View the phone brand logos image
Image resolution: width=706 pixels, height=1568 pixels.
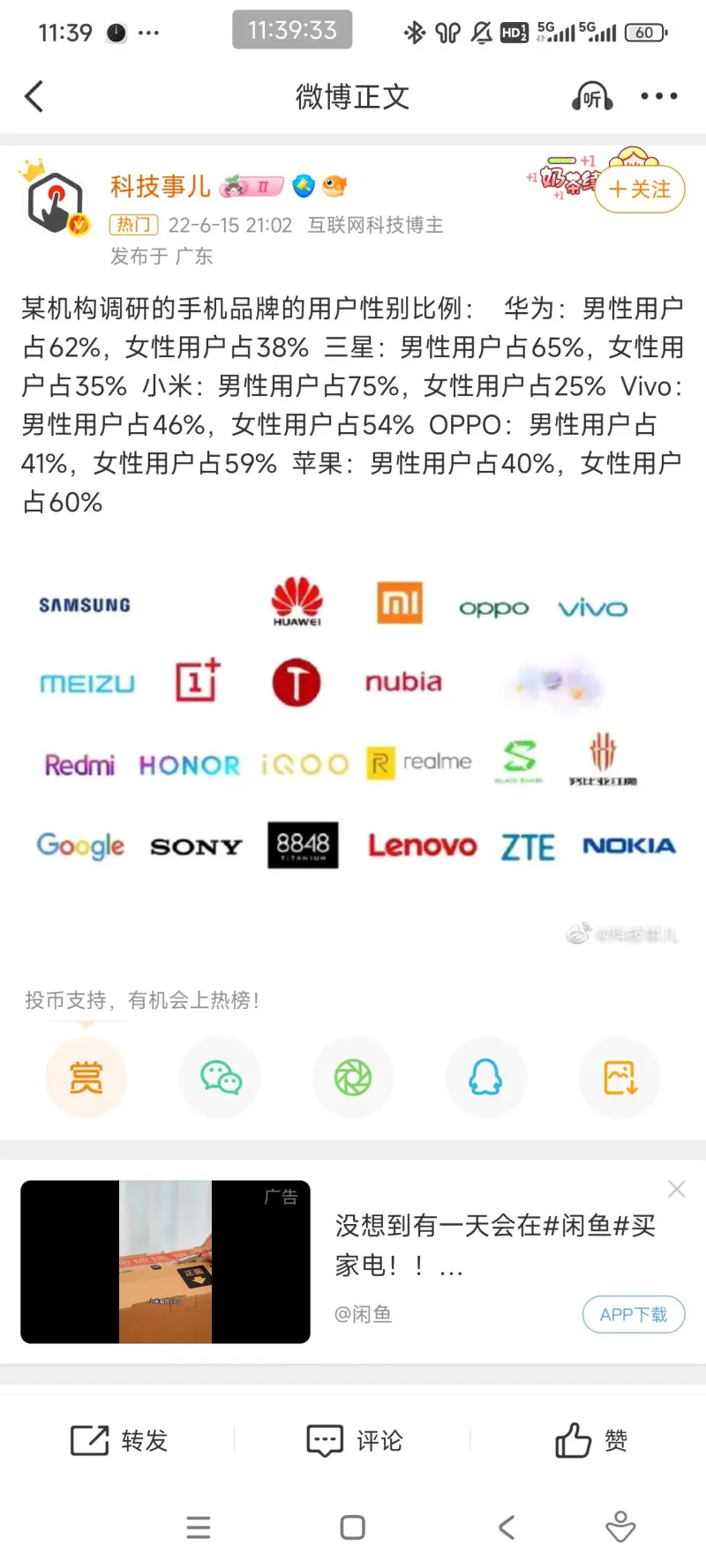coord(353,723)
